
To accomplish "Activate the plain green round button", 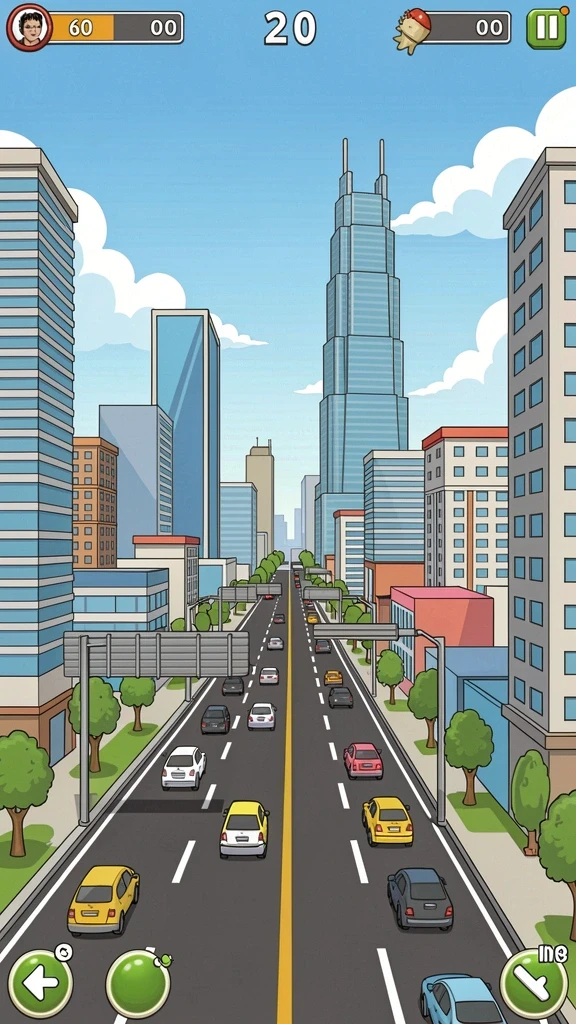I will [138, 984].
